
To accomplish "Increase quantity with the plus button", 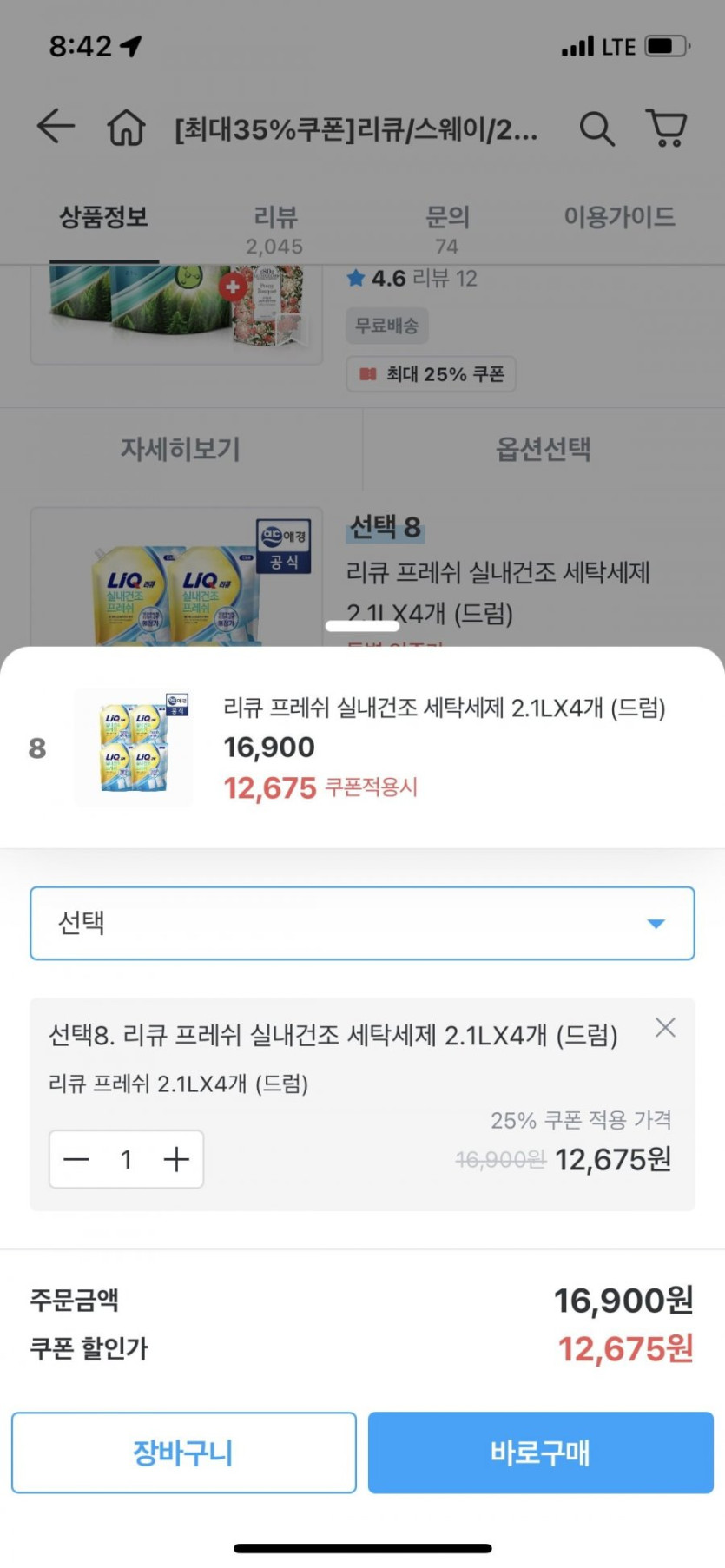I will (176, 1159).
